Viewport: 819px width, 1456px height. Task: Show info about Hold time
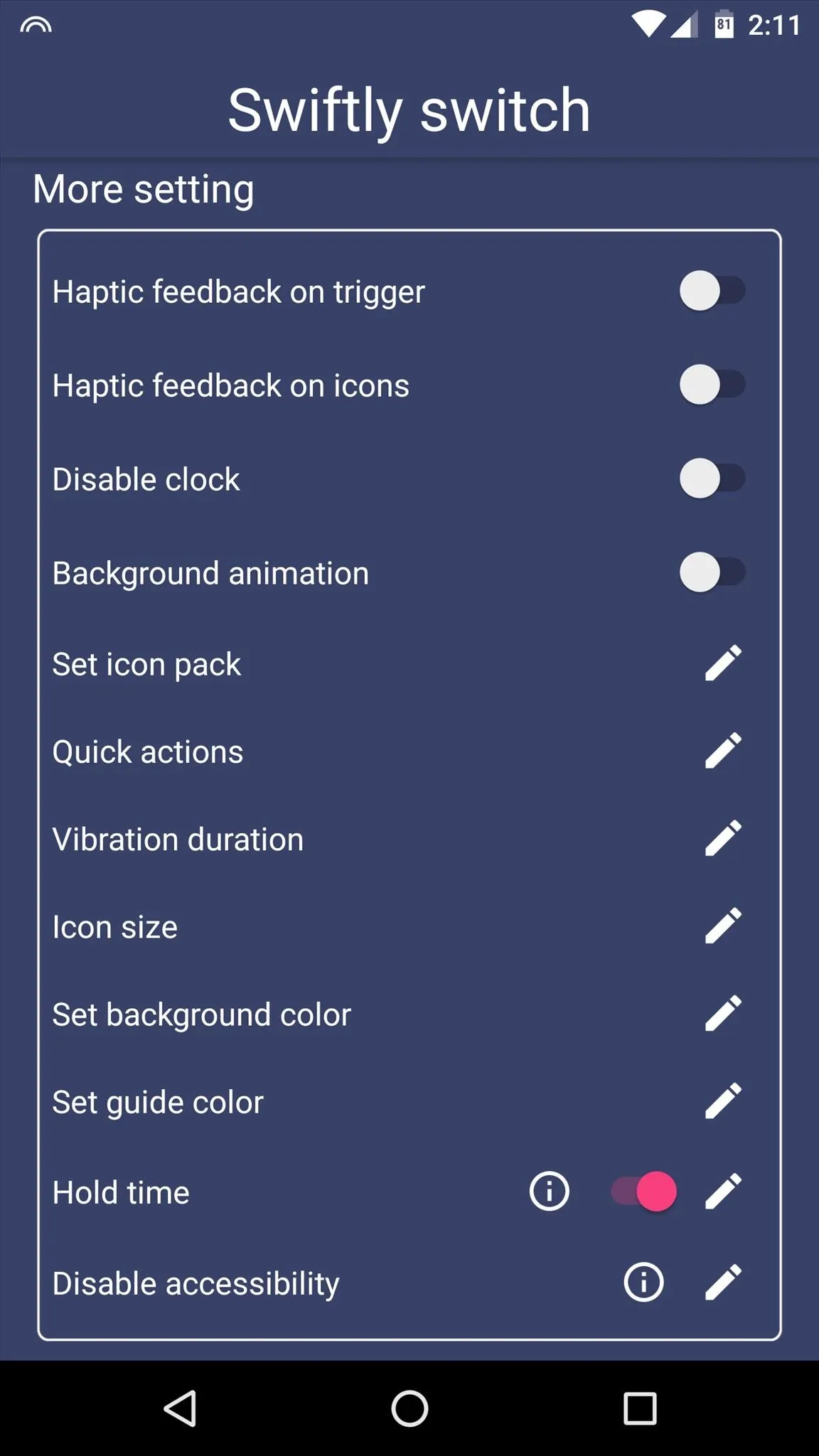point(550,1191)
